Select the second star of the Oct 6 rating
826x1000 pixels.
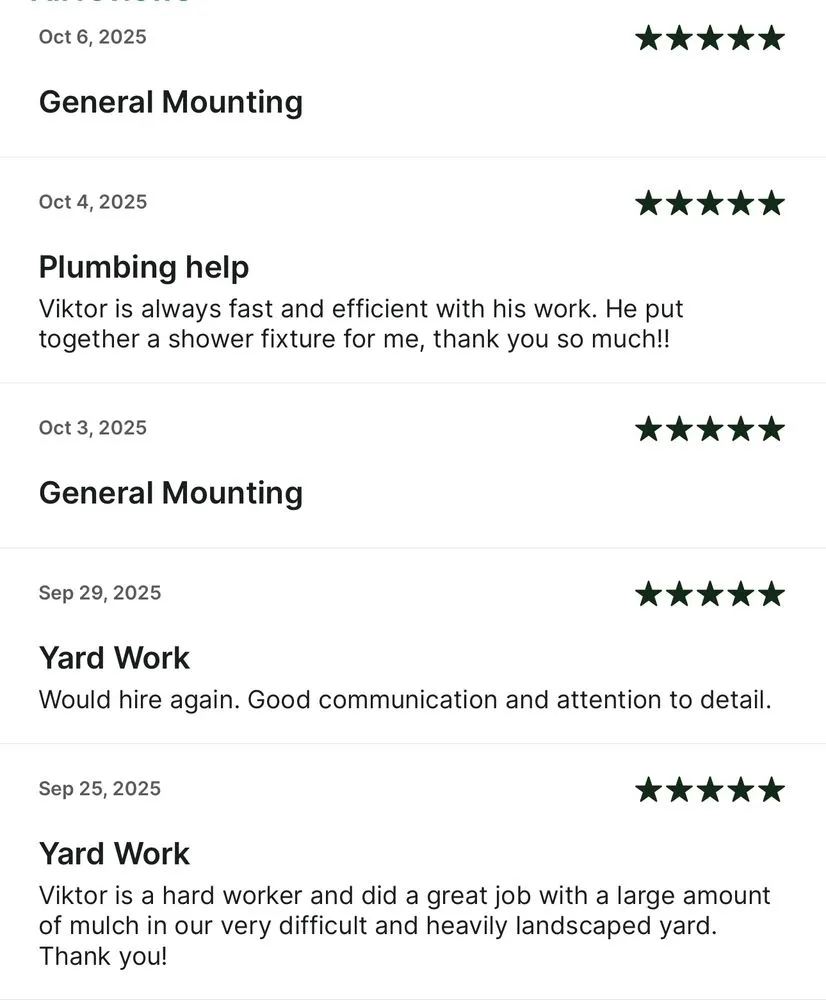[680, 37]
